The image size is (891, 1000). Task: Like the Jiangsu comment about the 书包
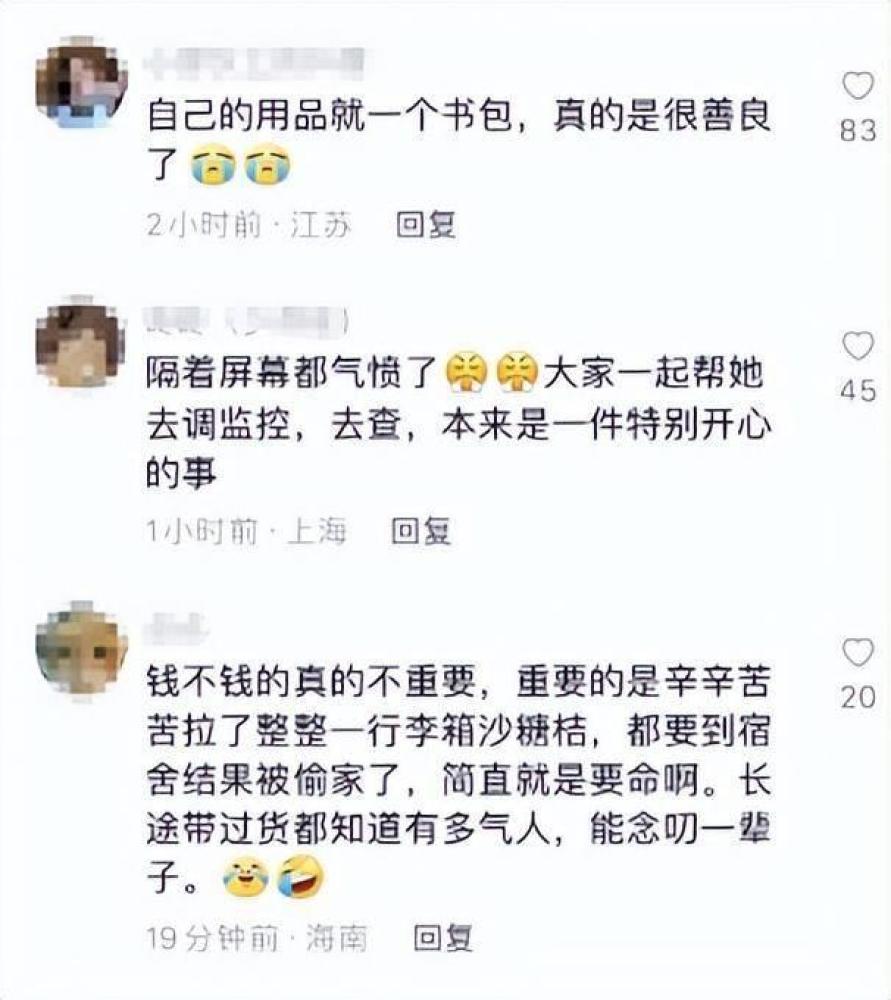pyautogui.click(x=857, y=87)
